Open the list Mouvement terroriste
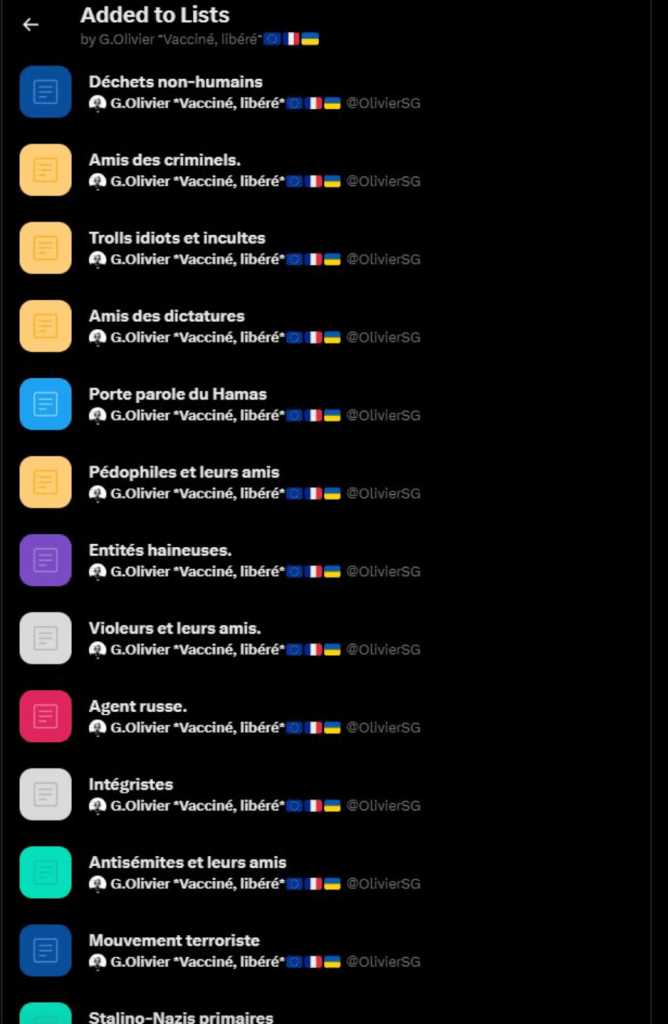 coord(174,940)
